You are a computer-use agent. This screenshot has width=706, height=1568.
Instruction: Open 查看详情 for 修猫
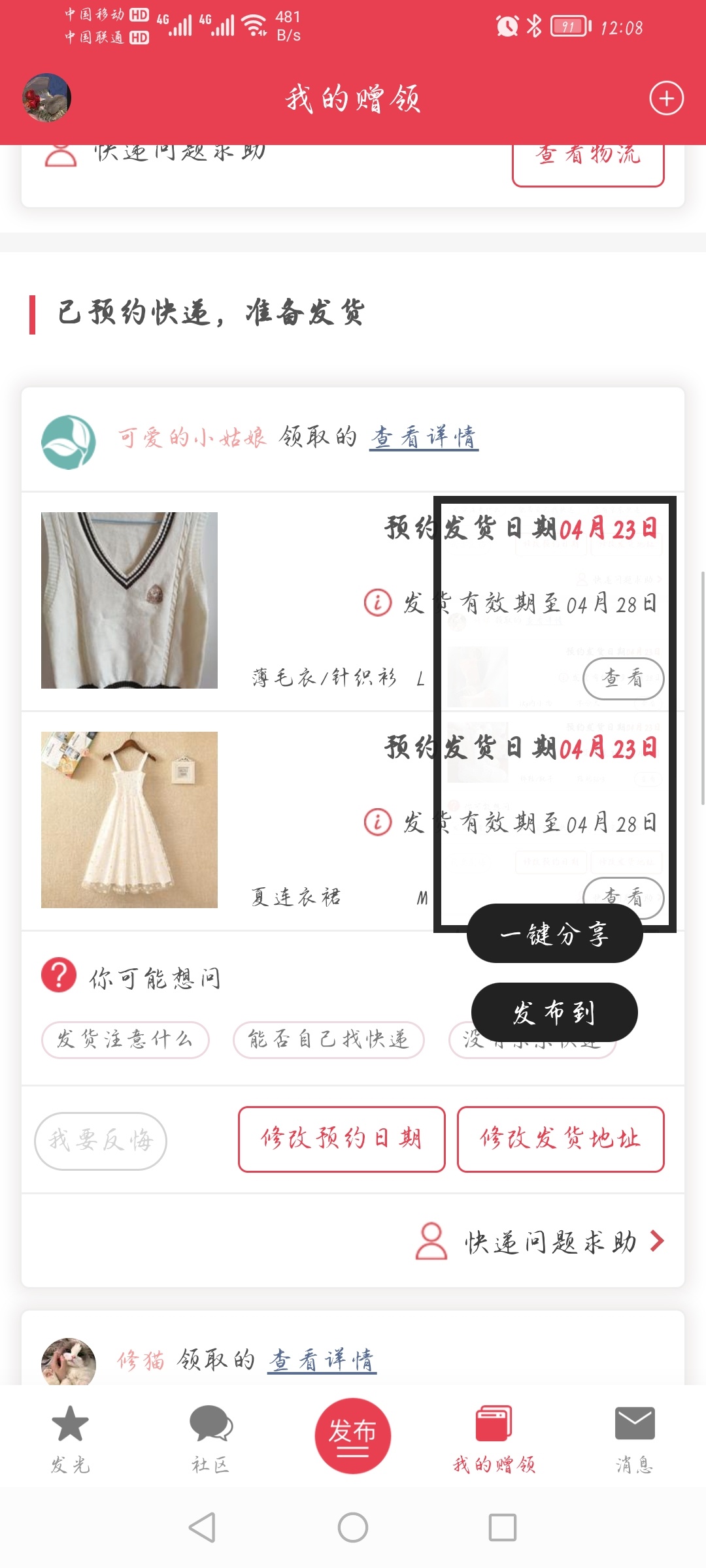322,1360
